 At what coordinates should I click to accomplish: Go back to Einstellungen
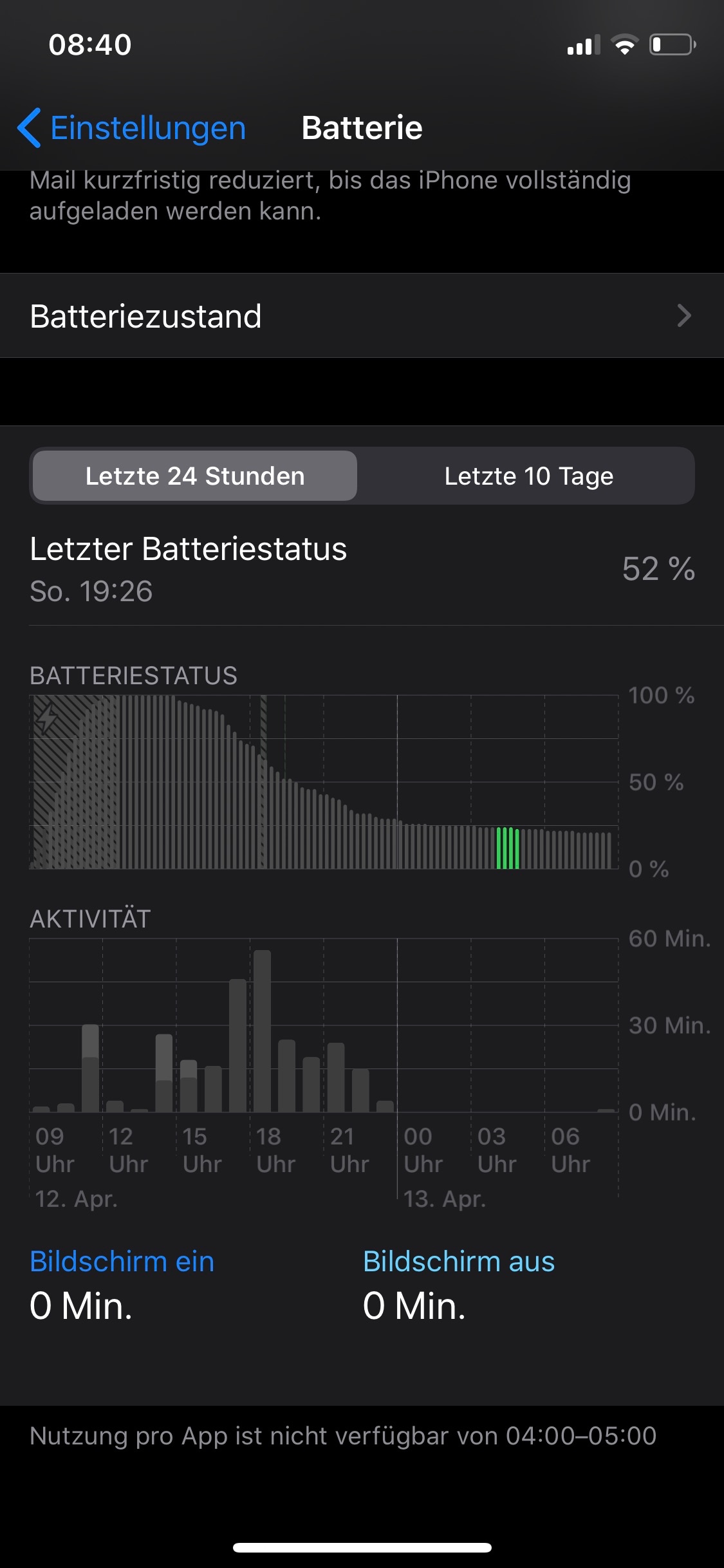pyautogui.click(x=132, y=127)
